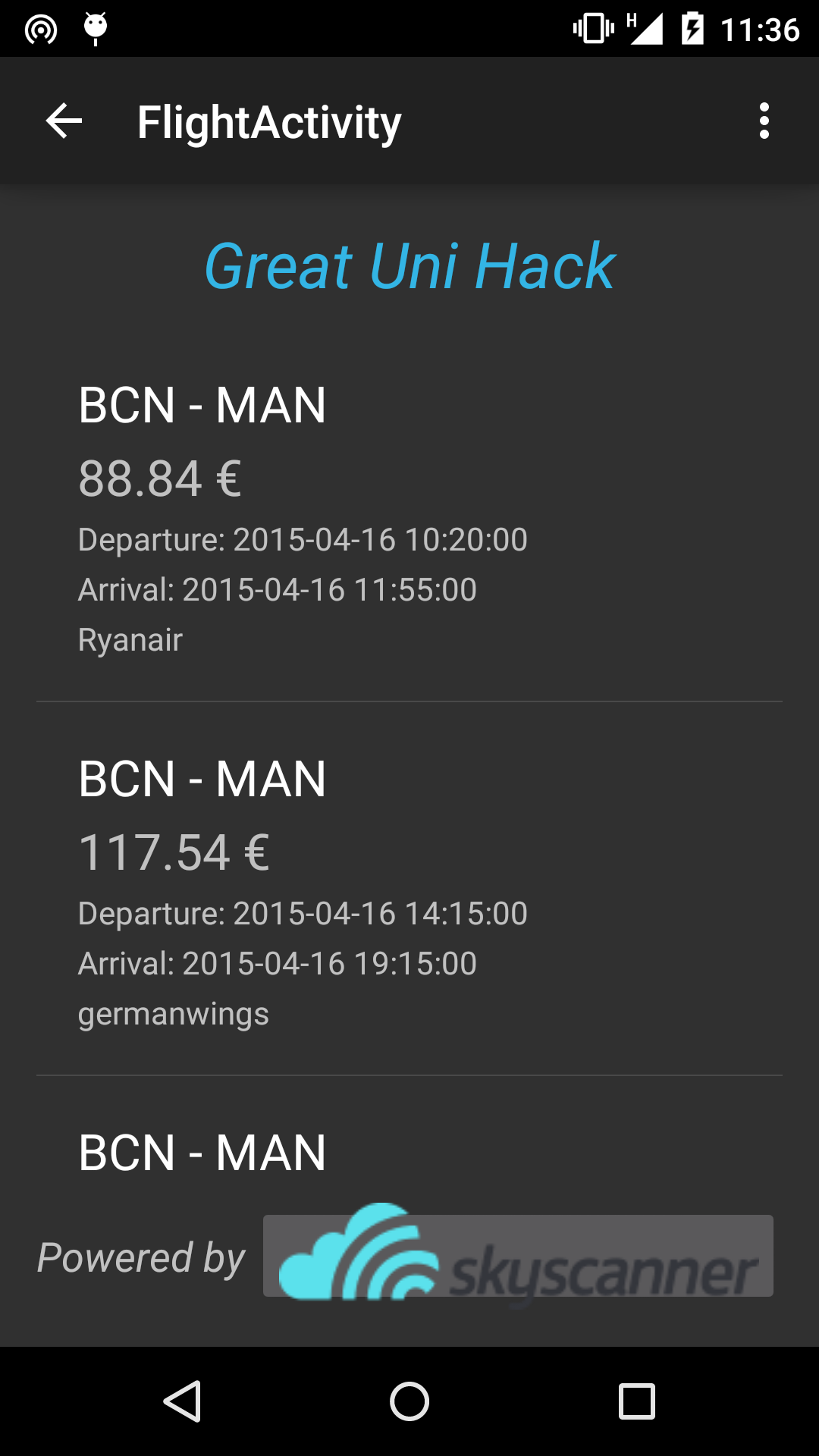Go back using the app bar arrow
This screenshot has height=1456, width=819.
tap(64, 121)
